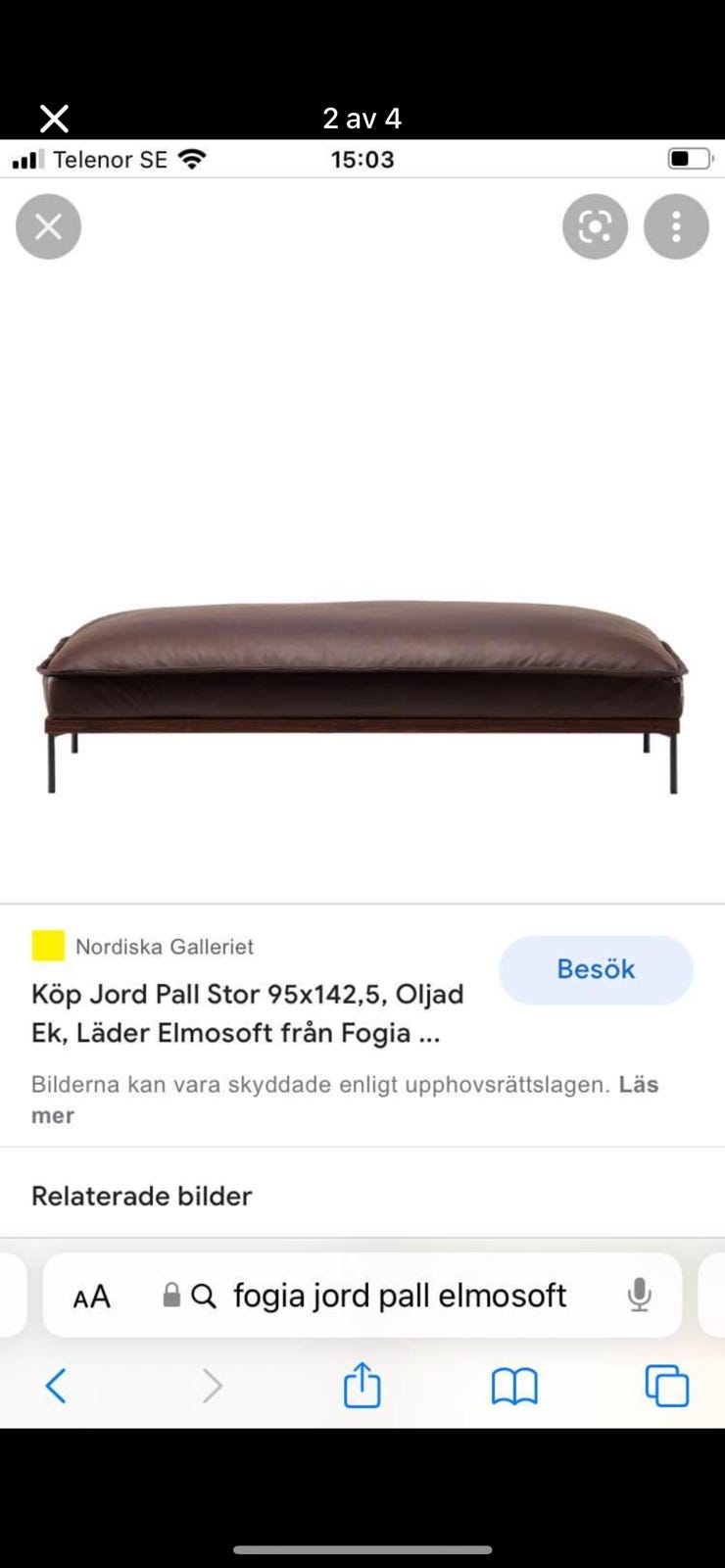Tap the microphone icon for voice search

click(639, 1295)
